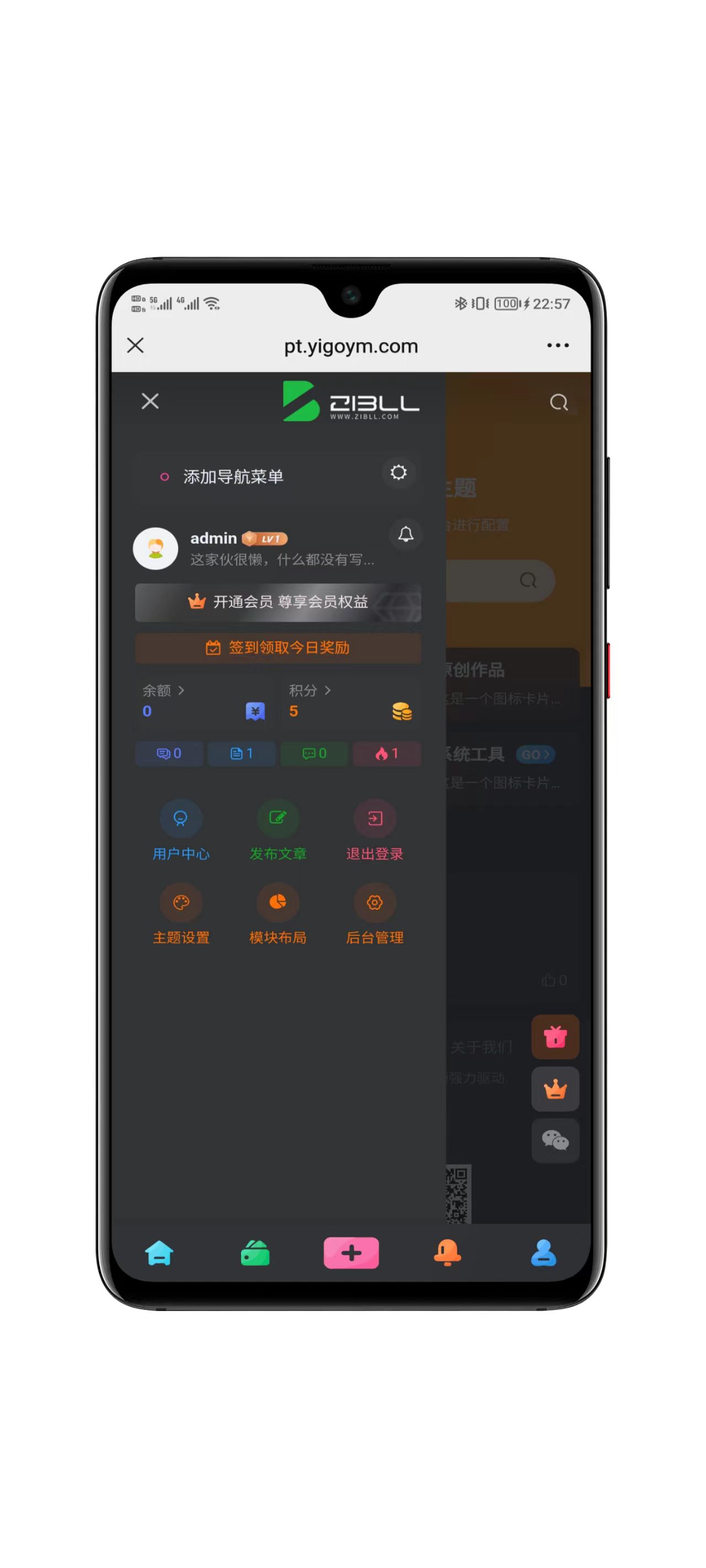Viewport: 706px width, 1568px height.
Task: Open the 积分 points details
Action: click(x=309, y=691)
